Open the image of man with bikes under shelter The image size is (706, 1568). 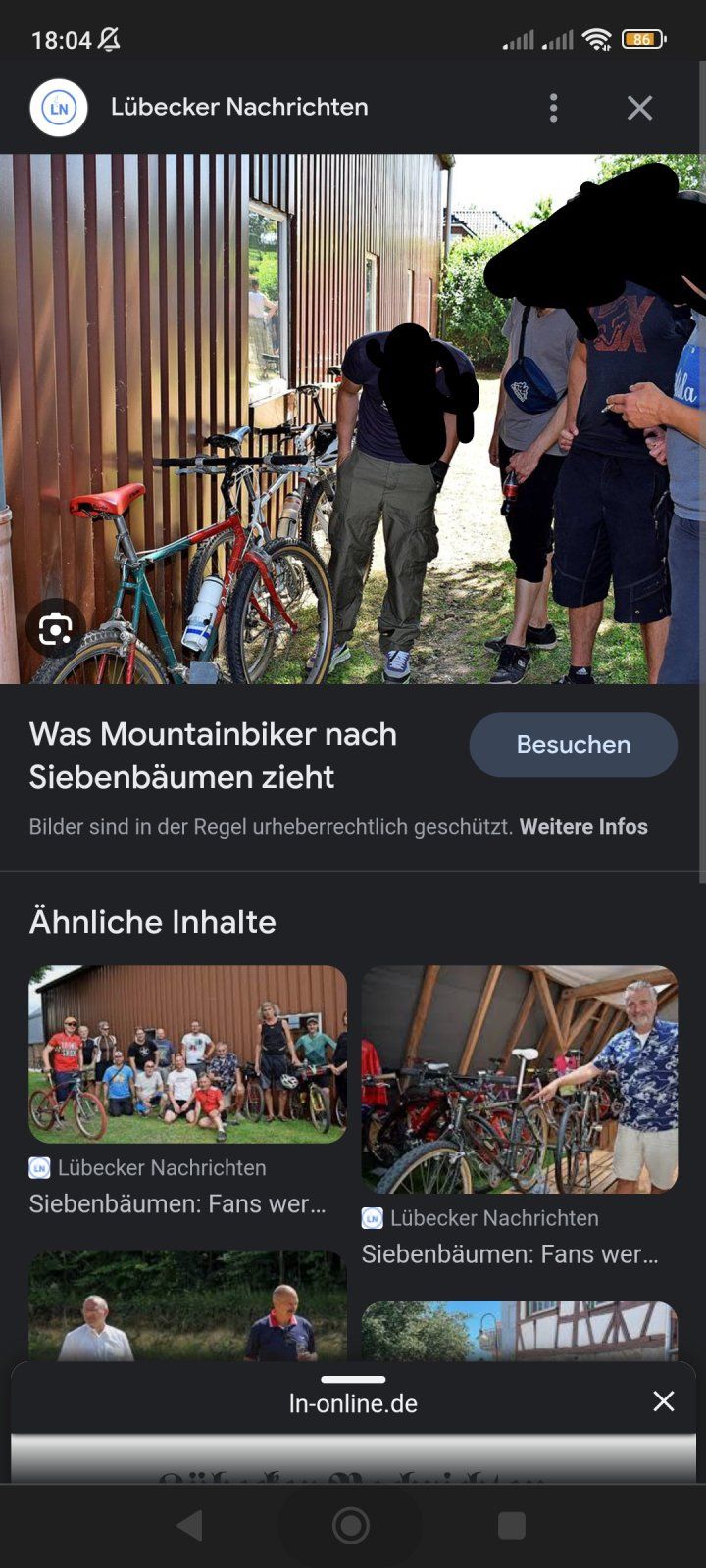(x=519, y=1080)
